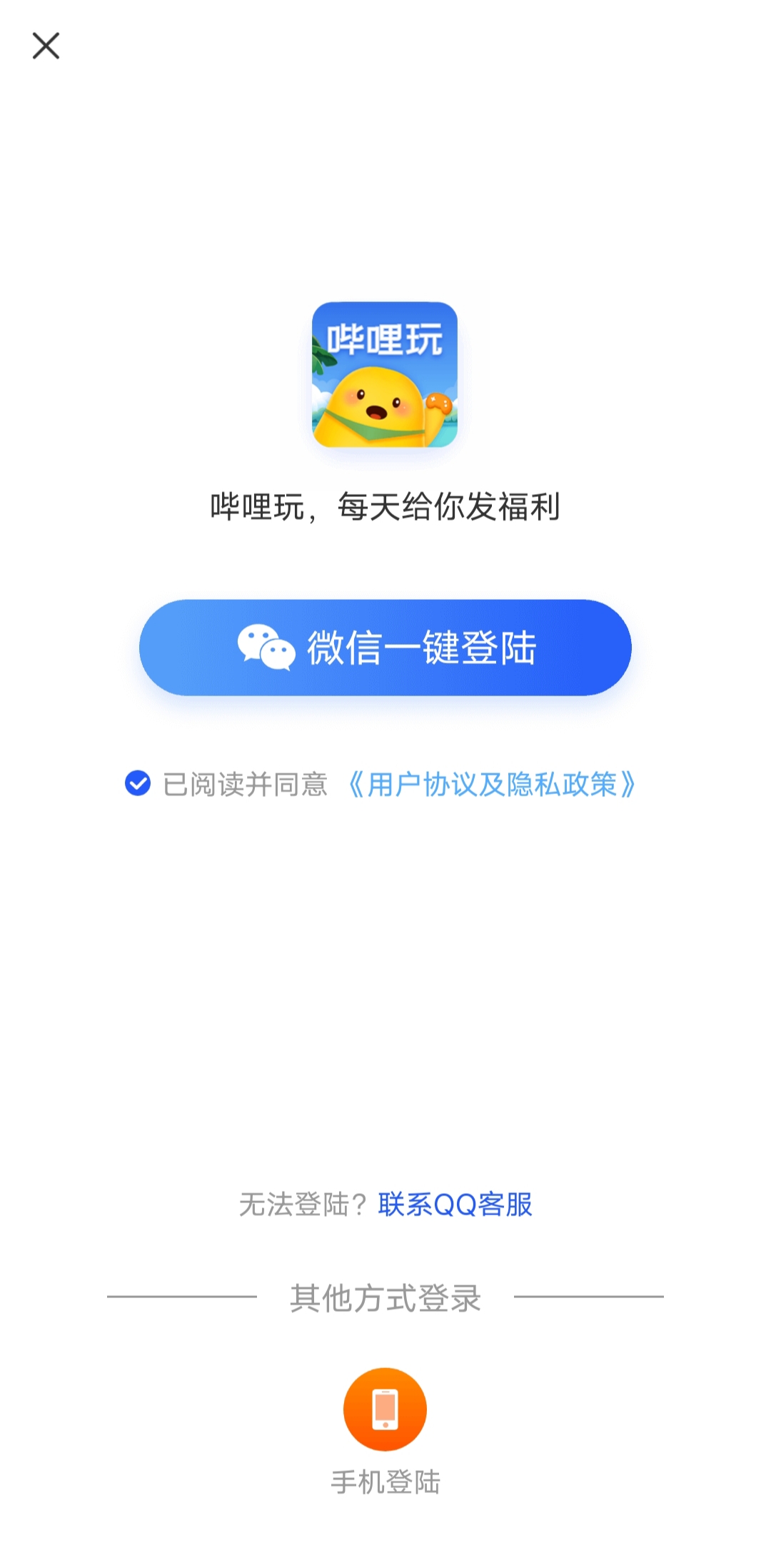The height and width of the screenshot is (1568, 771).
Task: Log in with 微信一键登陆 button
Action: coord(385,647)
